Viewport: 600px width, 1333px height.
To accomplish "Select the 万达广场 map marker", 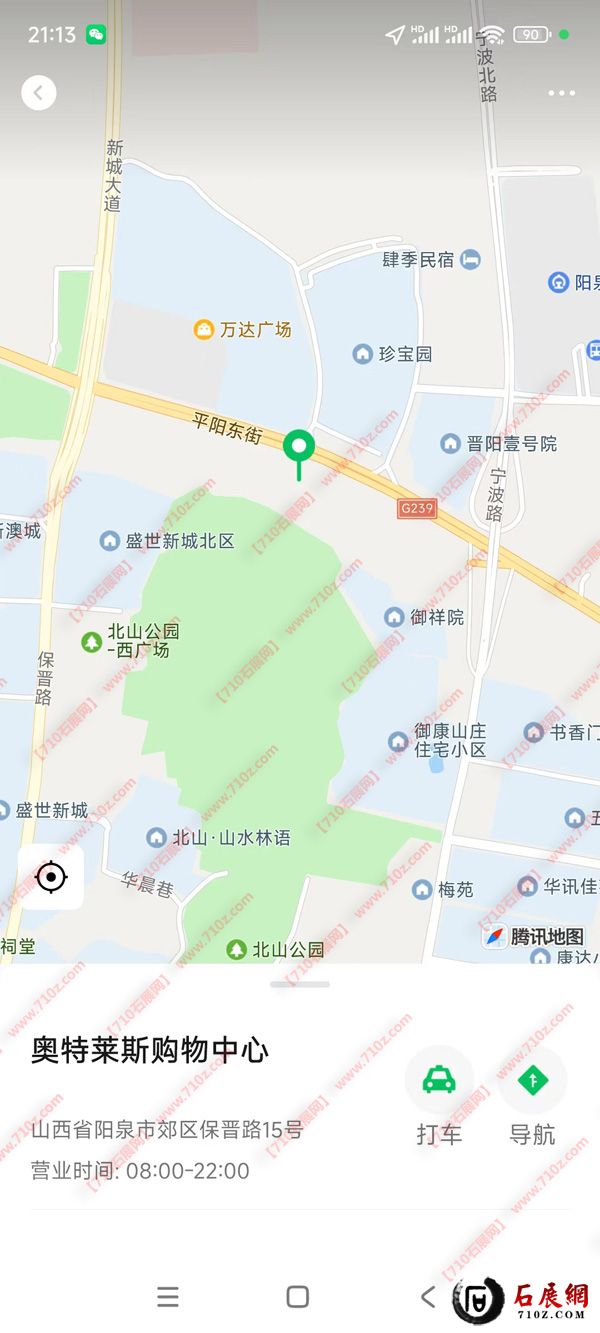I will (205, 329).
